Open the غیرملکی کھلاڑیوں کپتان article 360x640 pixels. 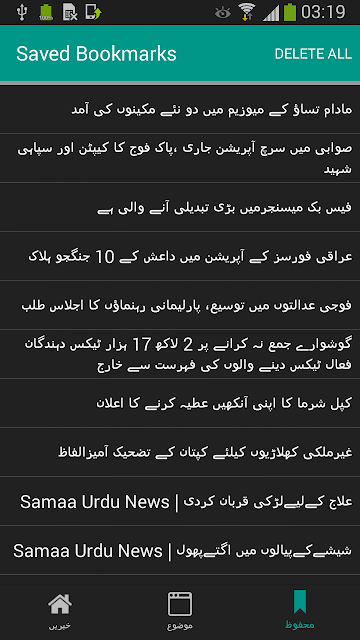[x=180, y=452]
